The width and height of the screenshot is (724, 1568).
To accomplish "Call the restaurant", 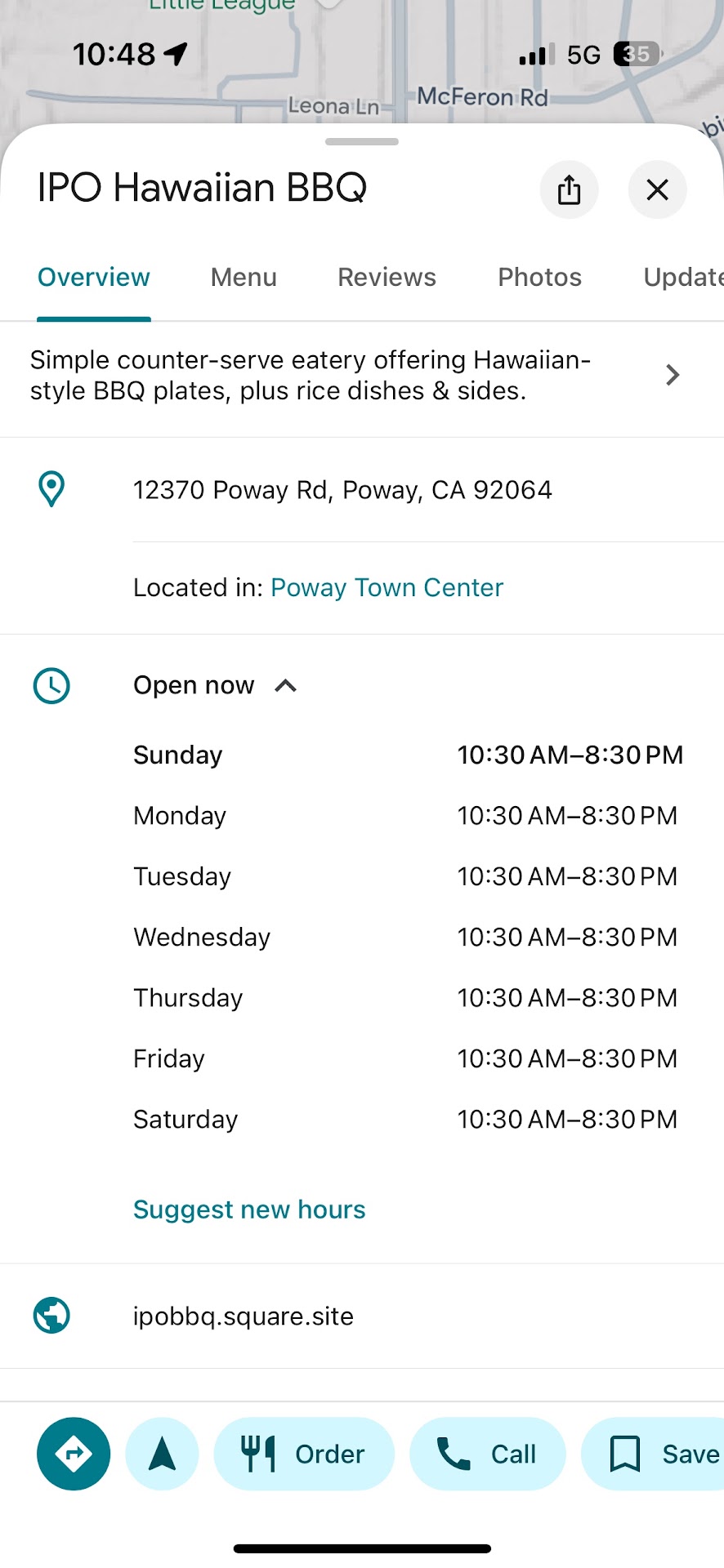I will (x=487, y=1454).
